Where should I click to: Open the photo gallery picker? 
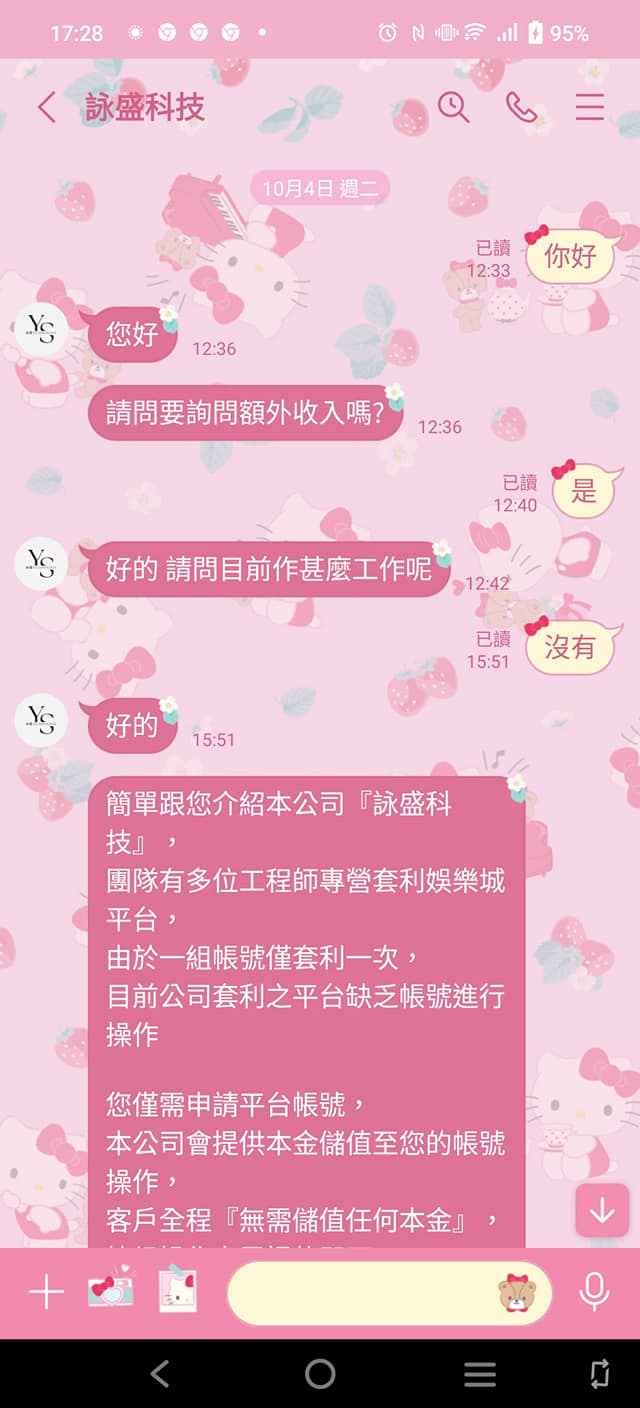tap(177, 1292)
